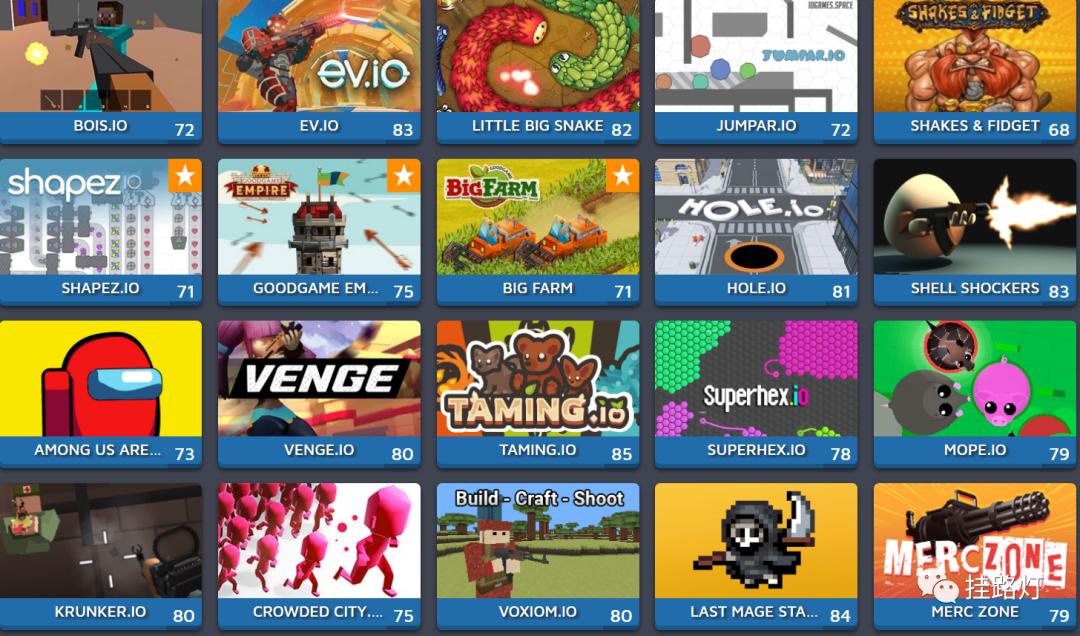The width and height of the screenshot is (1080, 636).
Task: Tap the Shakes & Fidget game card
Action: 974,60
